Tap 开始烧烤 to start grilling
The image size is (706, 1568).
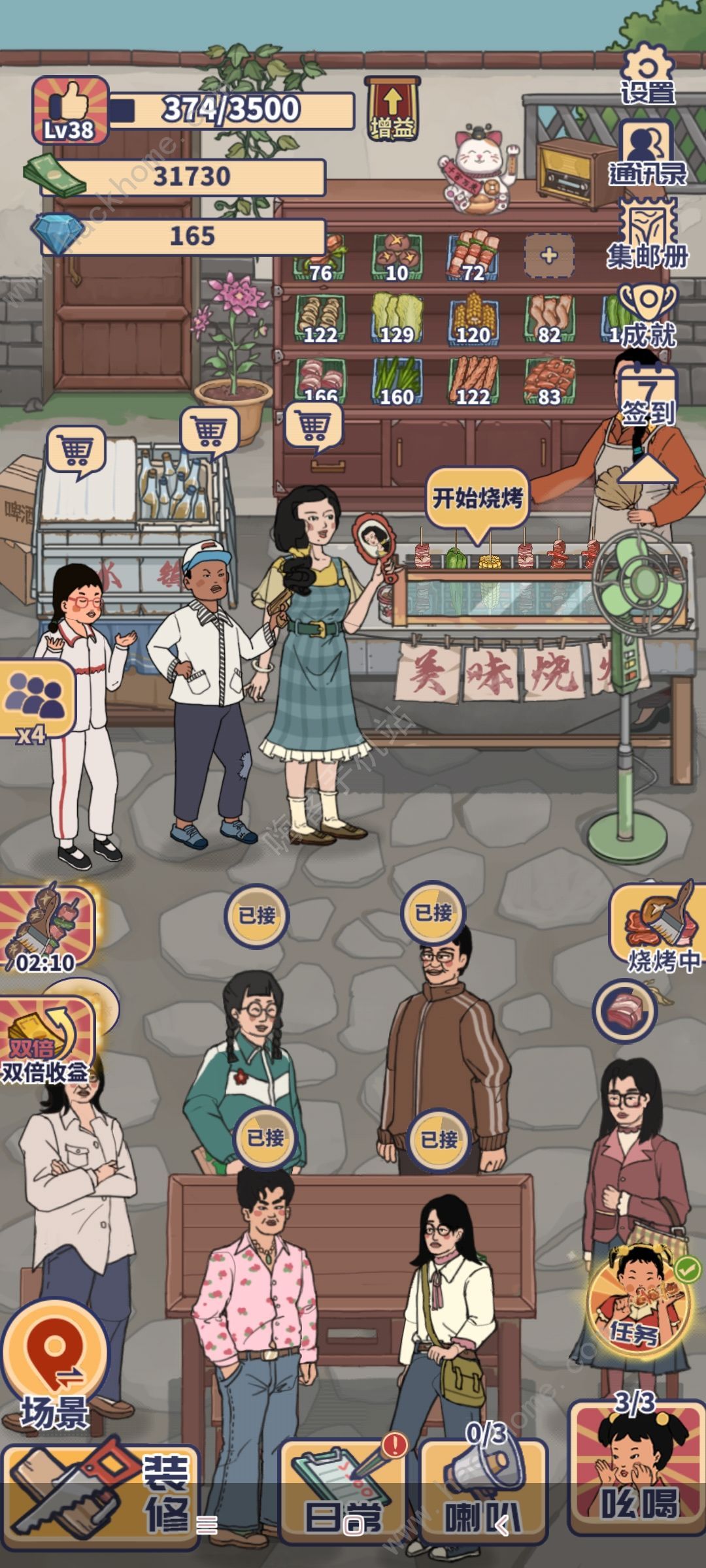[477, 498]
